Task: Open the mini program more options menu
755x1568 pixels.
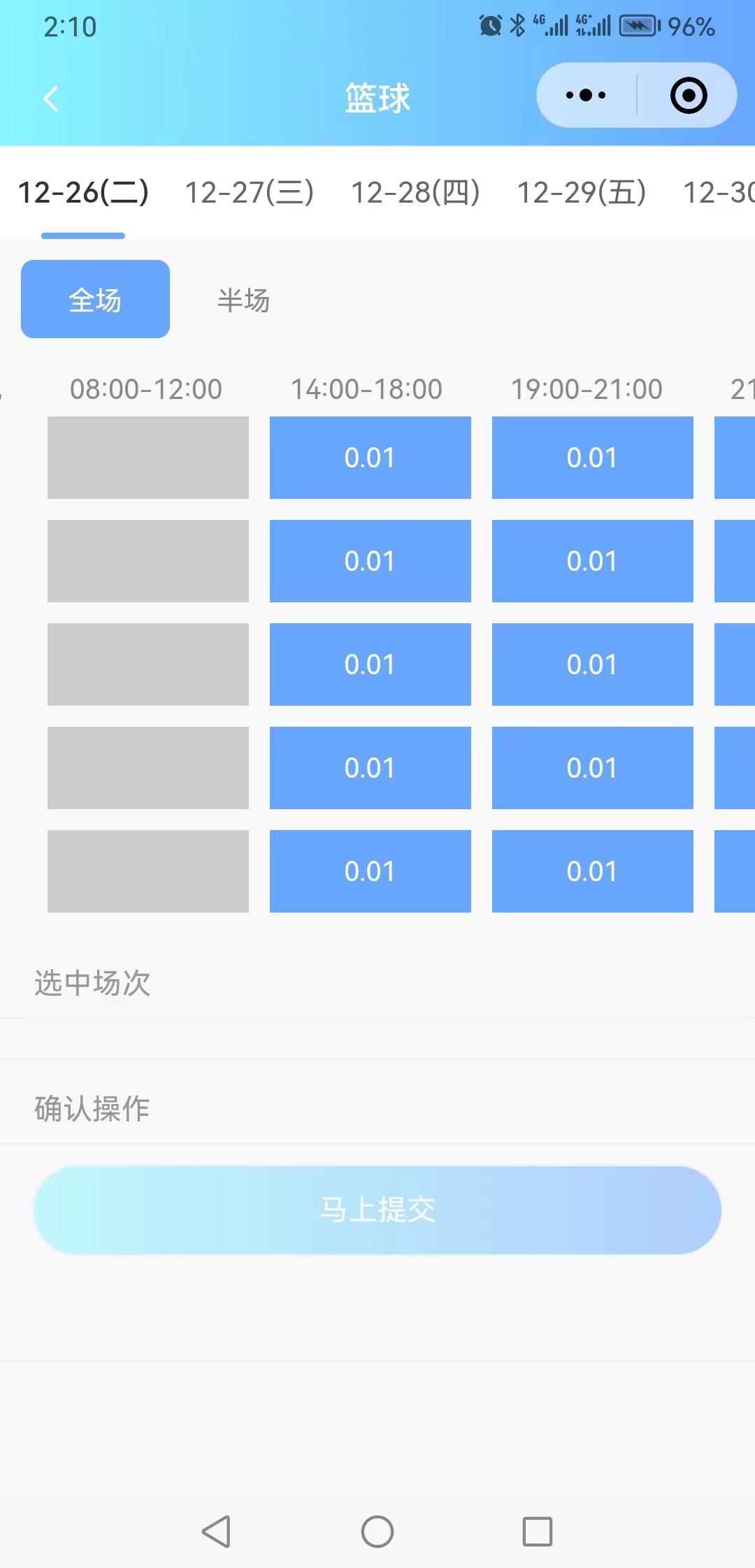Action: click(586, 95)
